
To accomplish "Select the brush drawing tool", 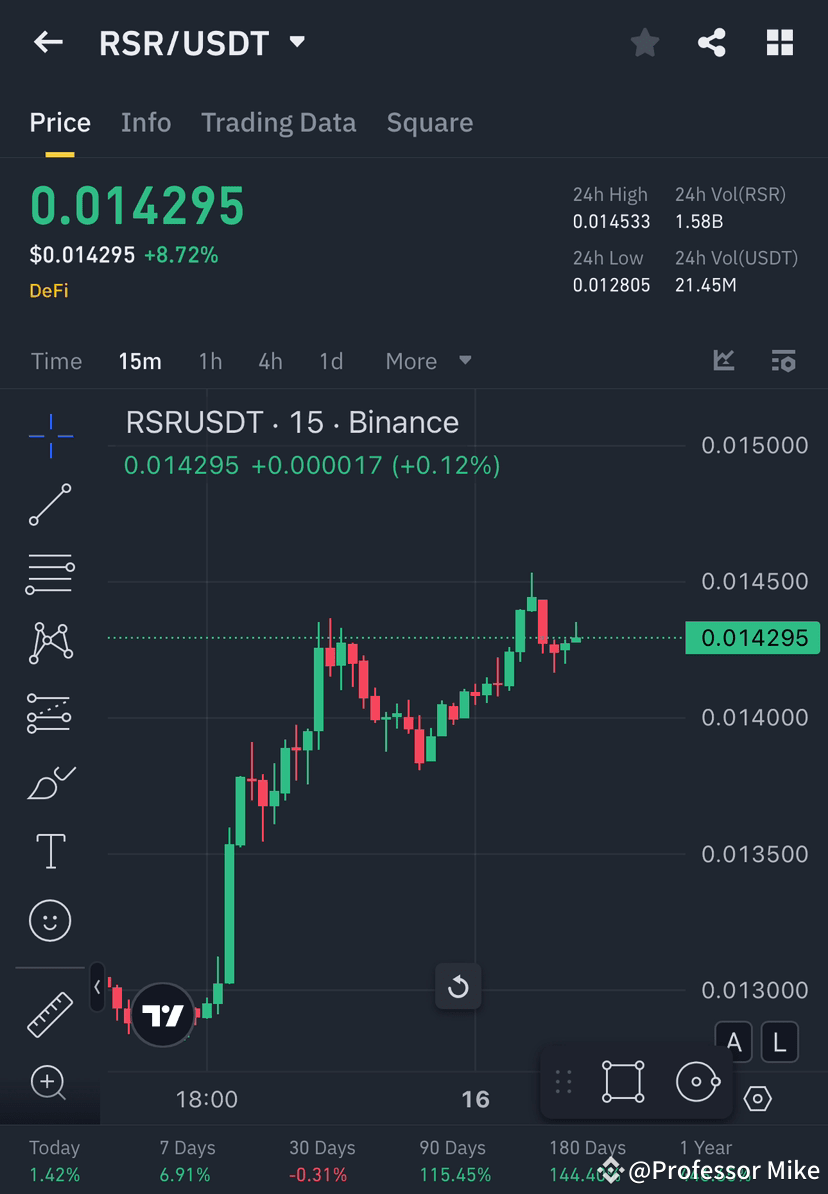I will [x=50, y=782].
